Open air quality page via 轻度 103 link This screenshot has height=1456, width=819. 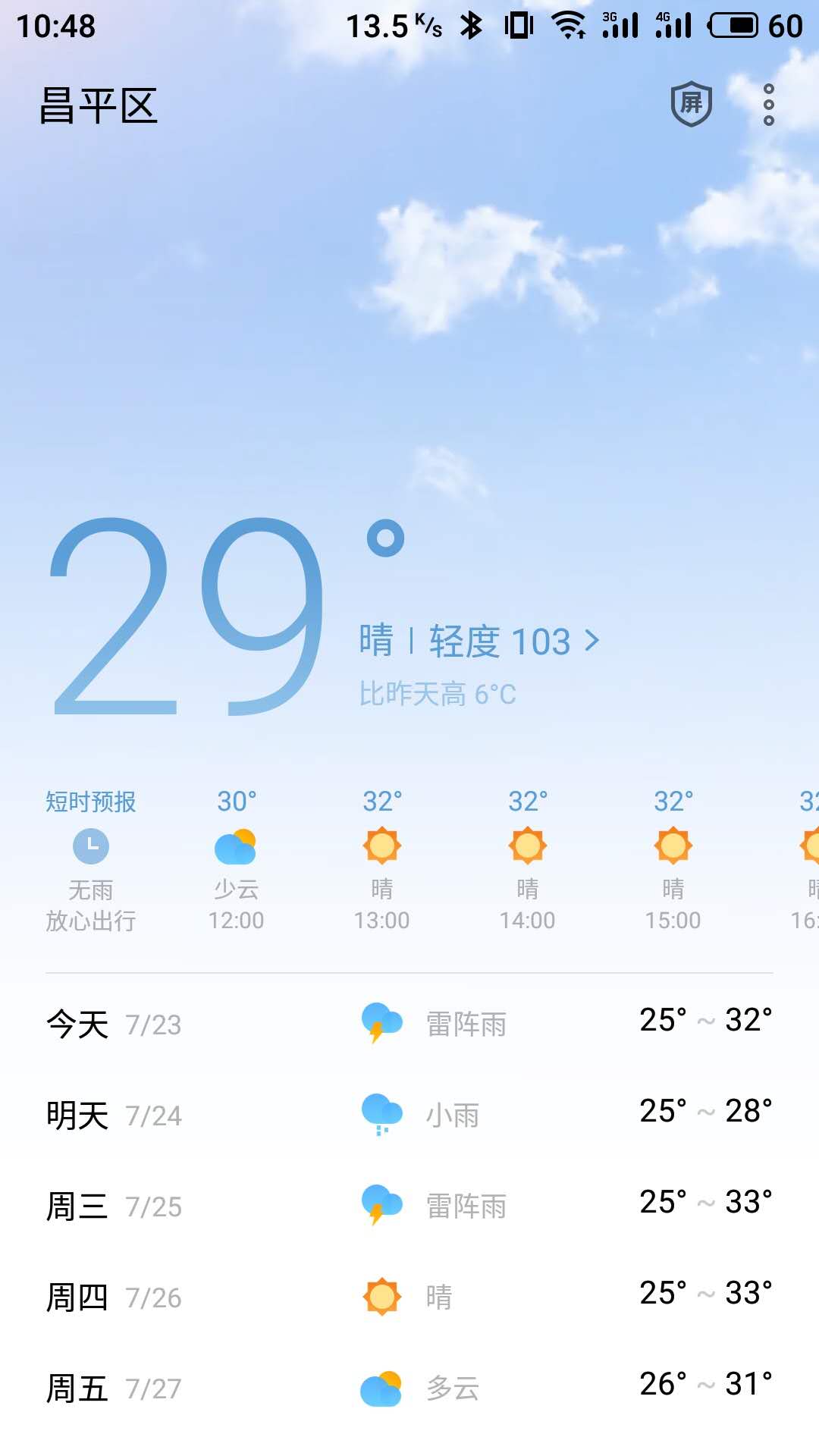click(x=497, y=641)
